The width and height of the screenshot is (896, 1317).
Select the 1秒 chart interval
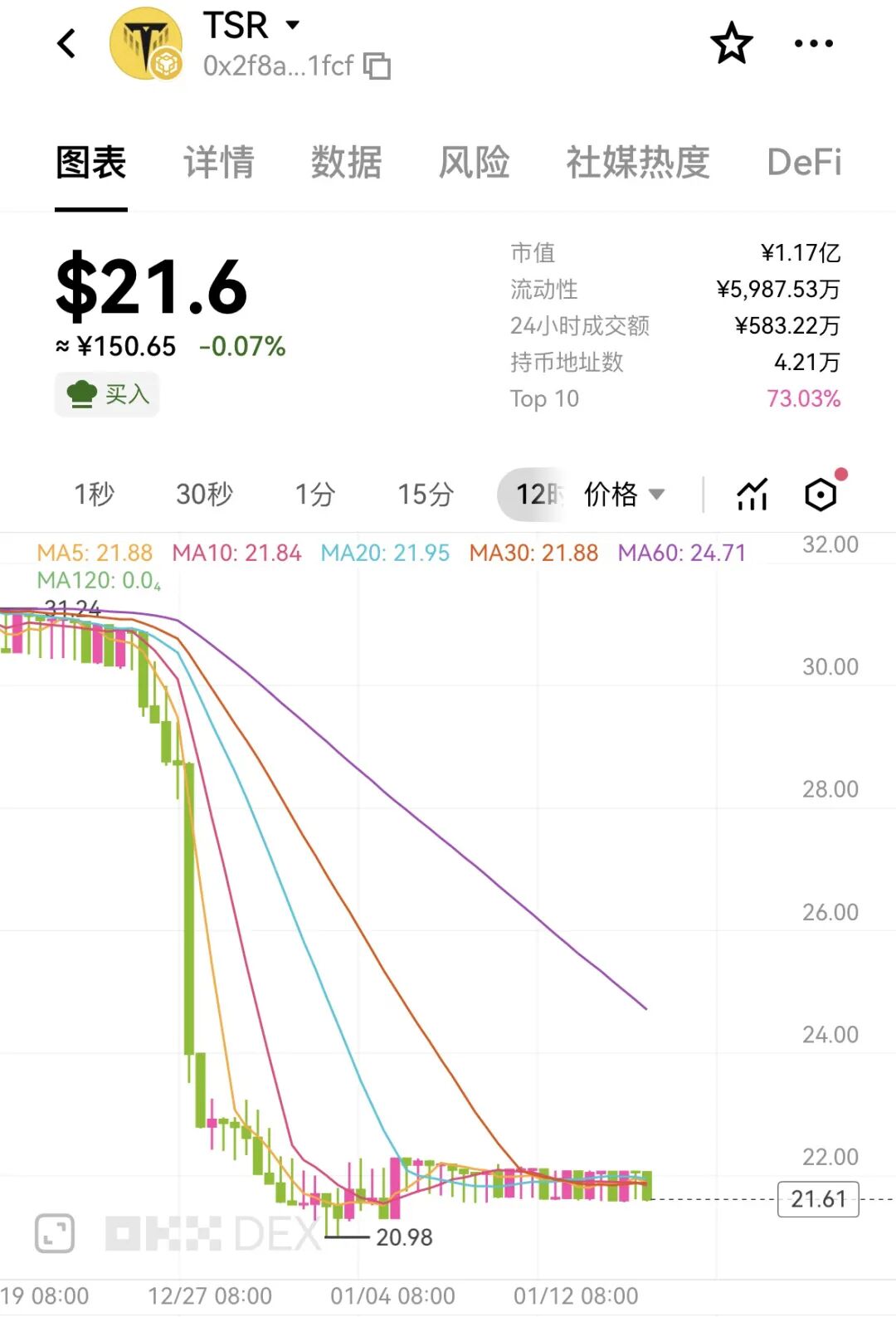pyautogui.click(x=94, y=495)
